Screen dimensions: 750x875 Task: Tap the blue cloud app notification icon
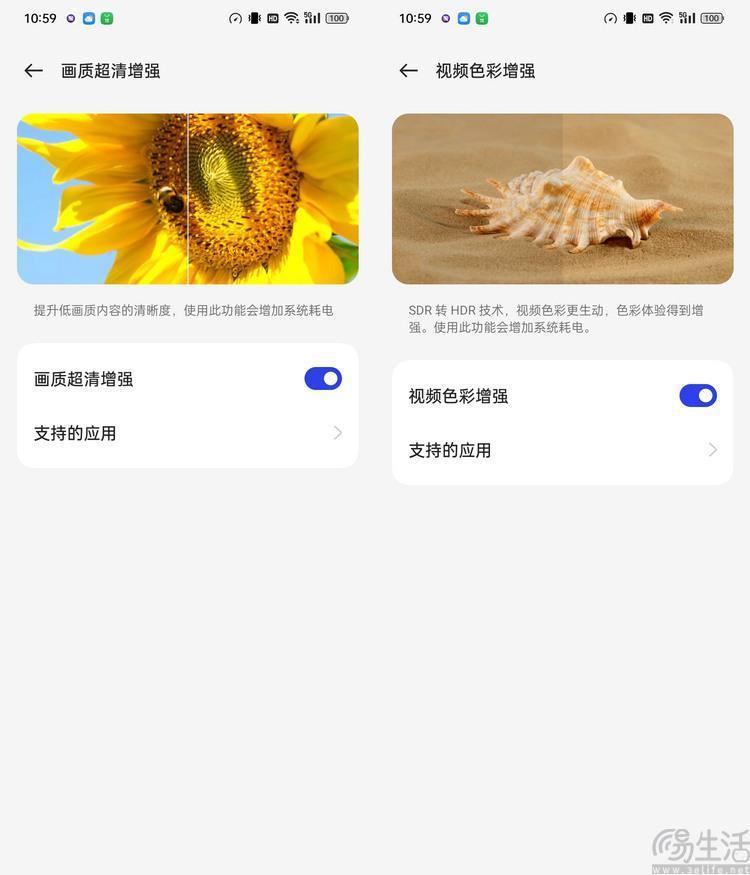pos(86,17)
